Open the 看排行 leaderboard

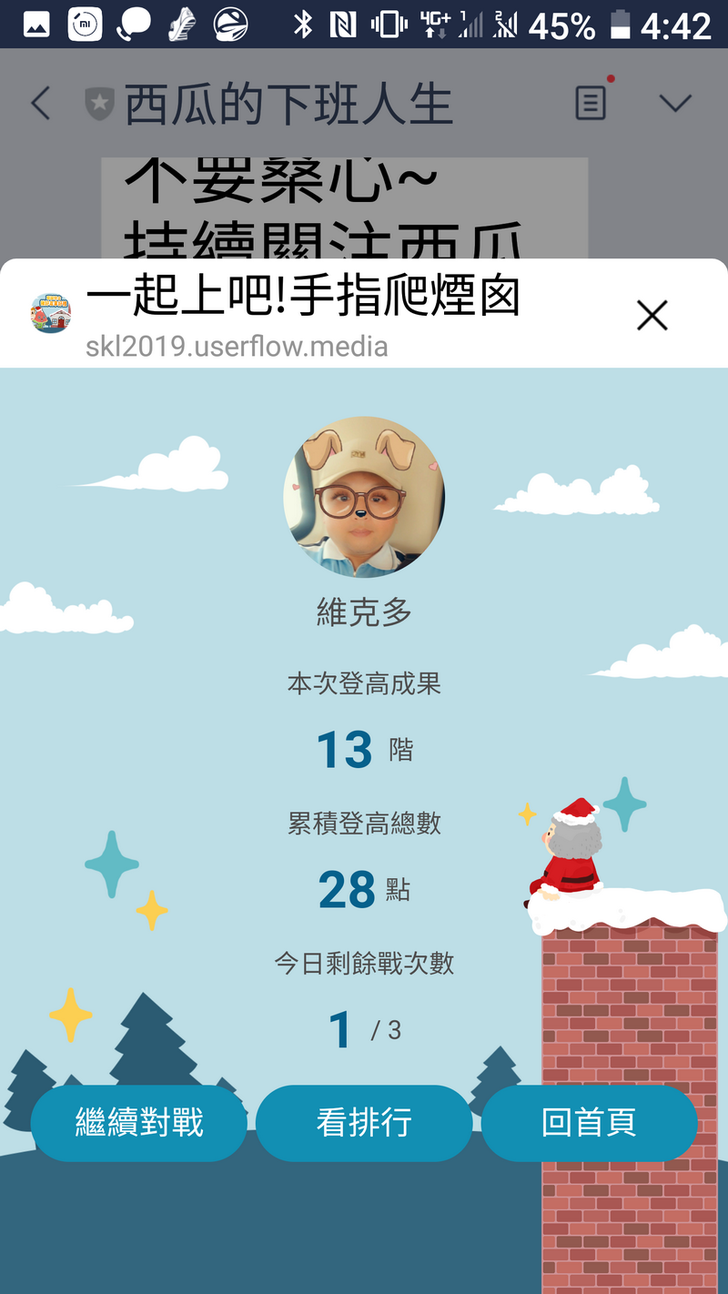point(364,1123)
